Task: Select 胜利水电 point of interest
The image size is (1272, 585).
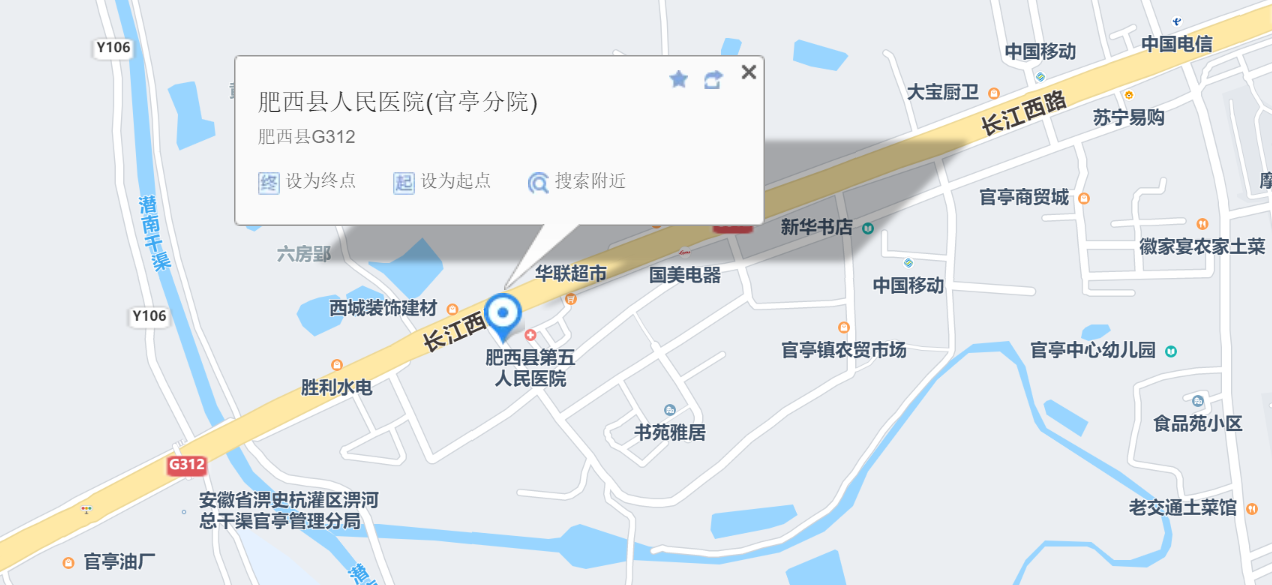Action: (337, 386)
